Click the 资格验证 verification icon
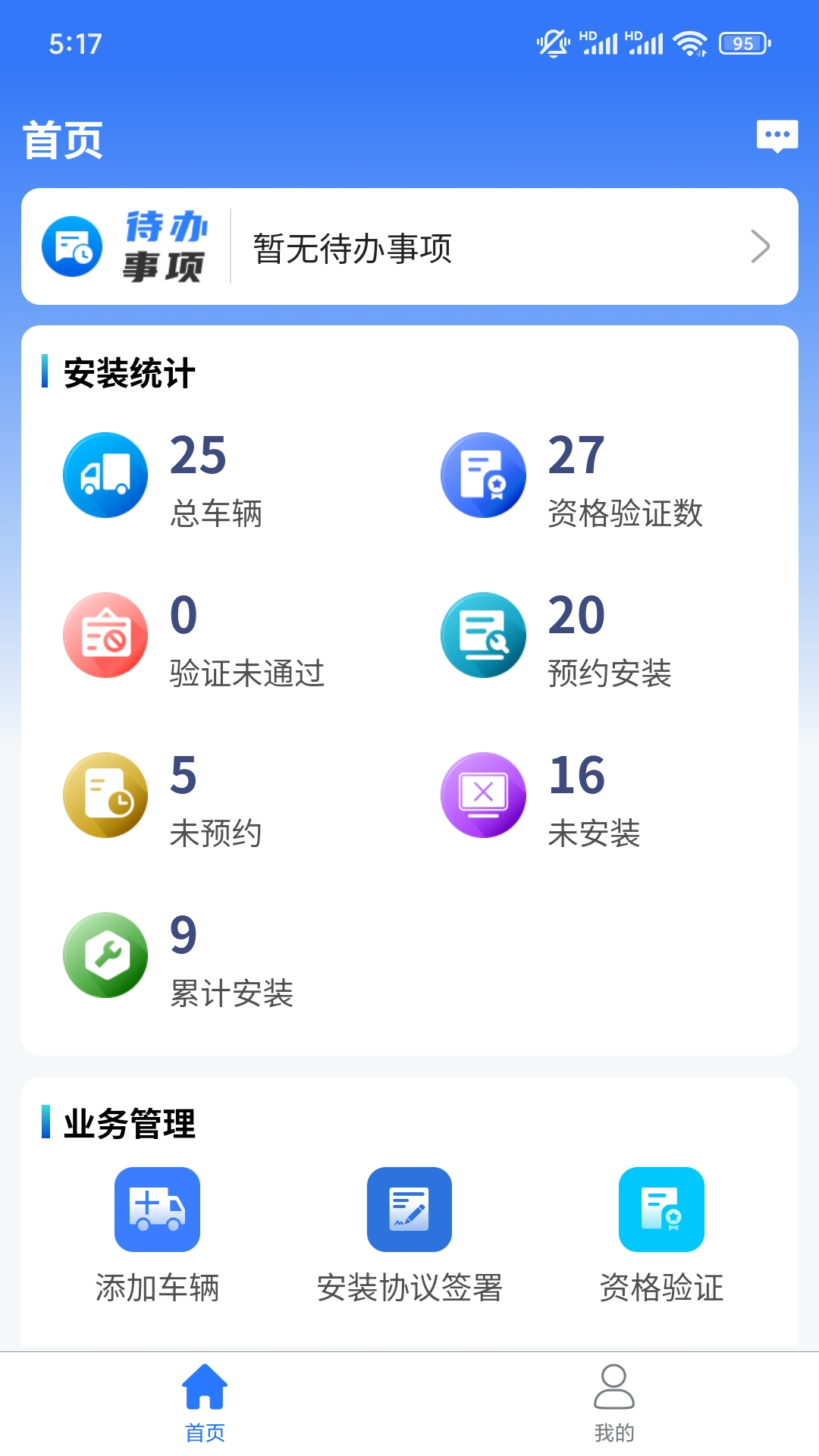This screenshot has width=819, height=1456. coord(662,1210)
